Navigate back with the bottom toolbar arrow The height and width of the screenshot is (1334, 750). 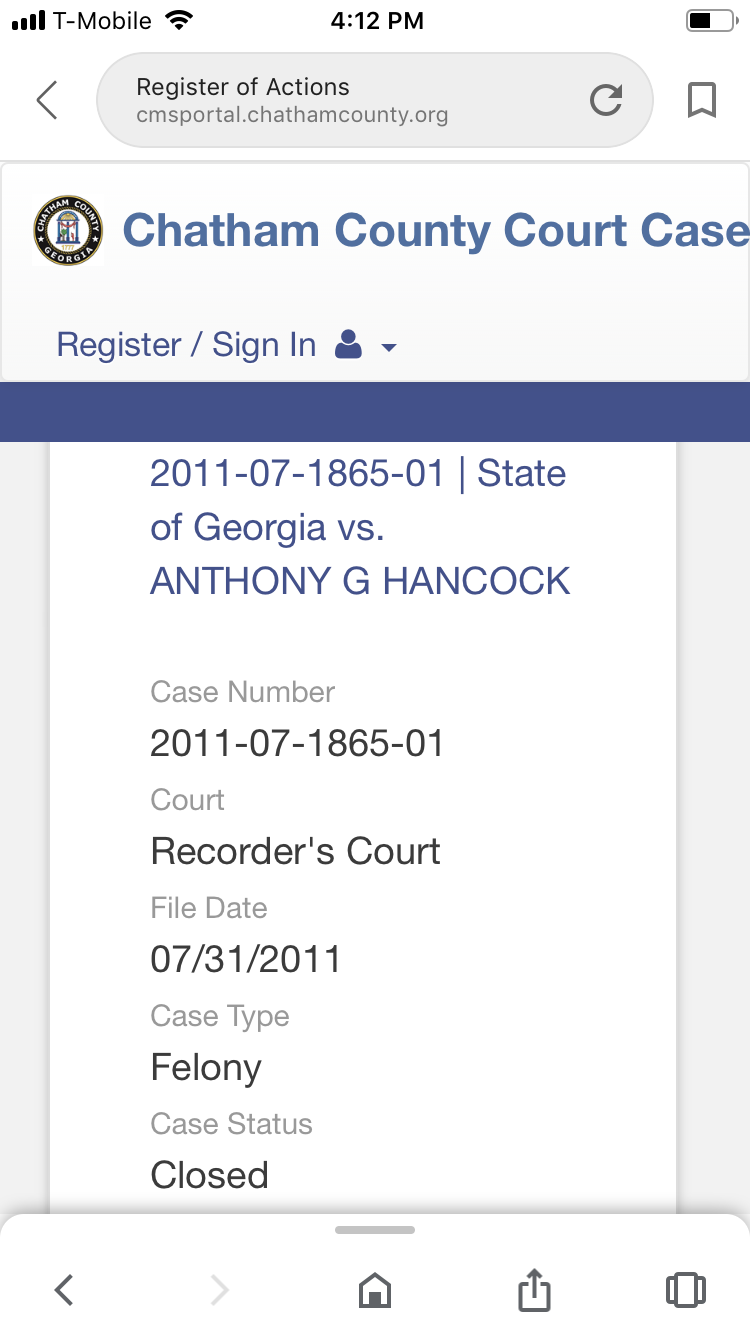click(x=64, y=1290)
